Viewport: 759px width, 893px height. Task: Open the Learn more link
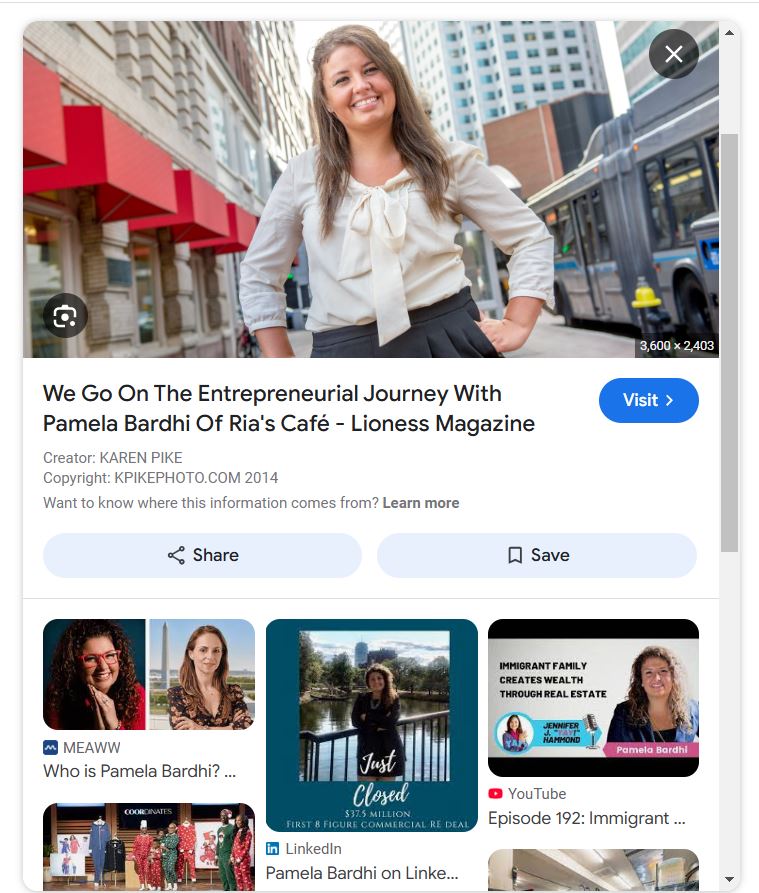pyautogui.click(x=421, y=503)
